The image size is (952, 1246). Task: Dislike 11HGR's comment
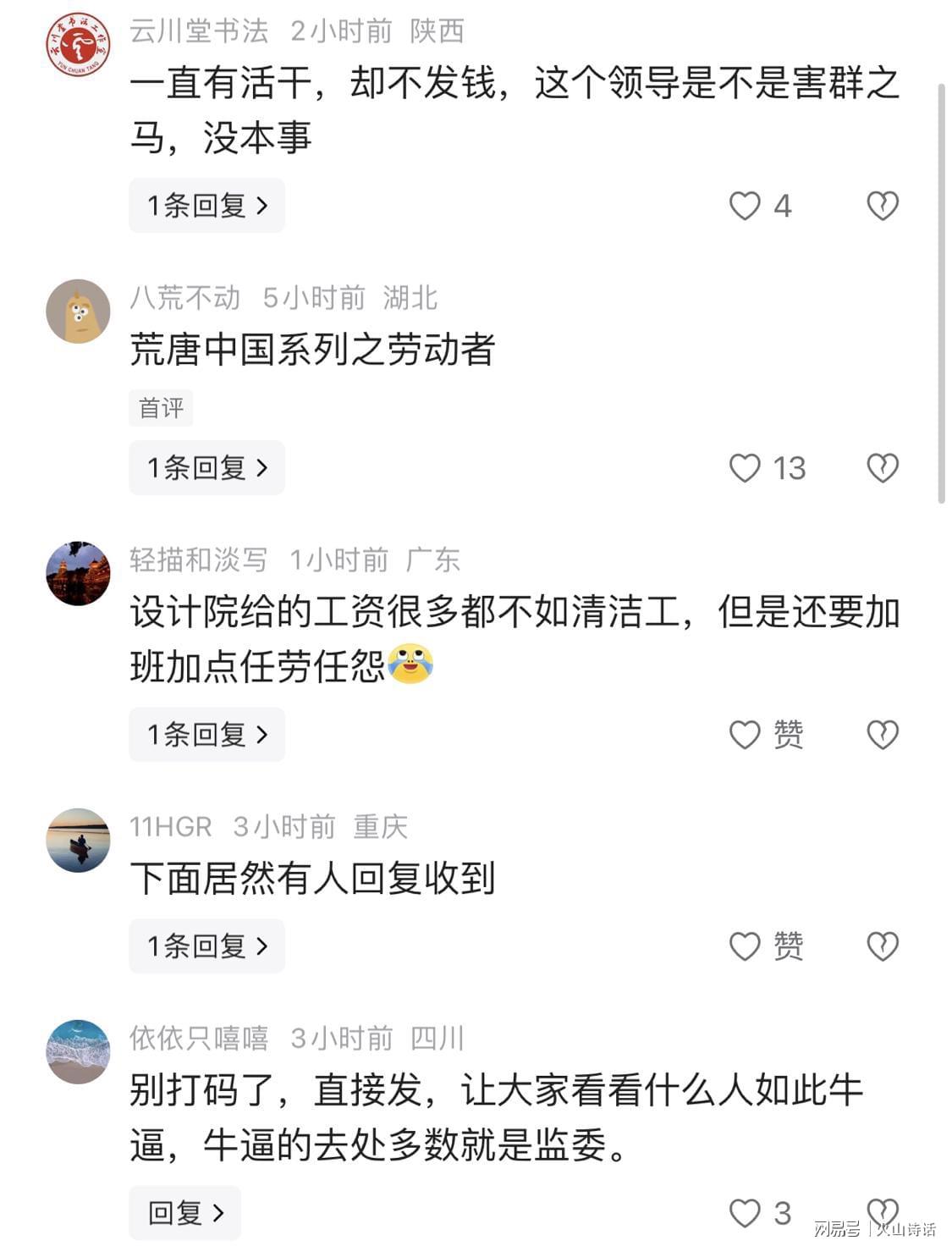tap(882, 946)
